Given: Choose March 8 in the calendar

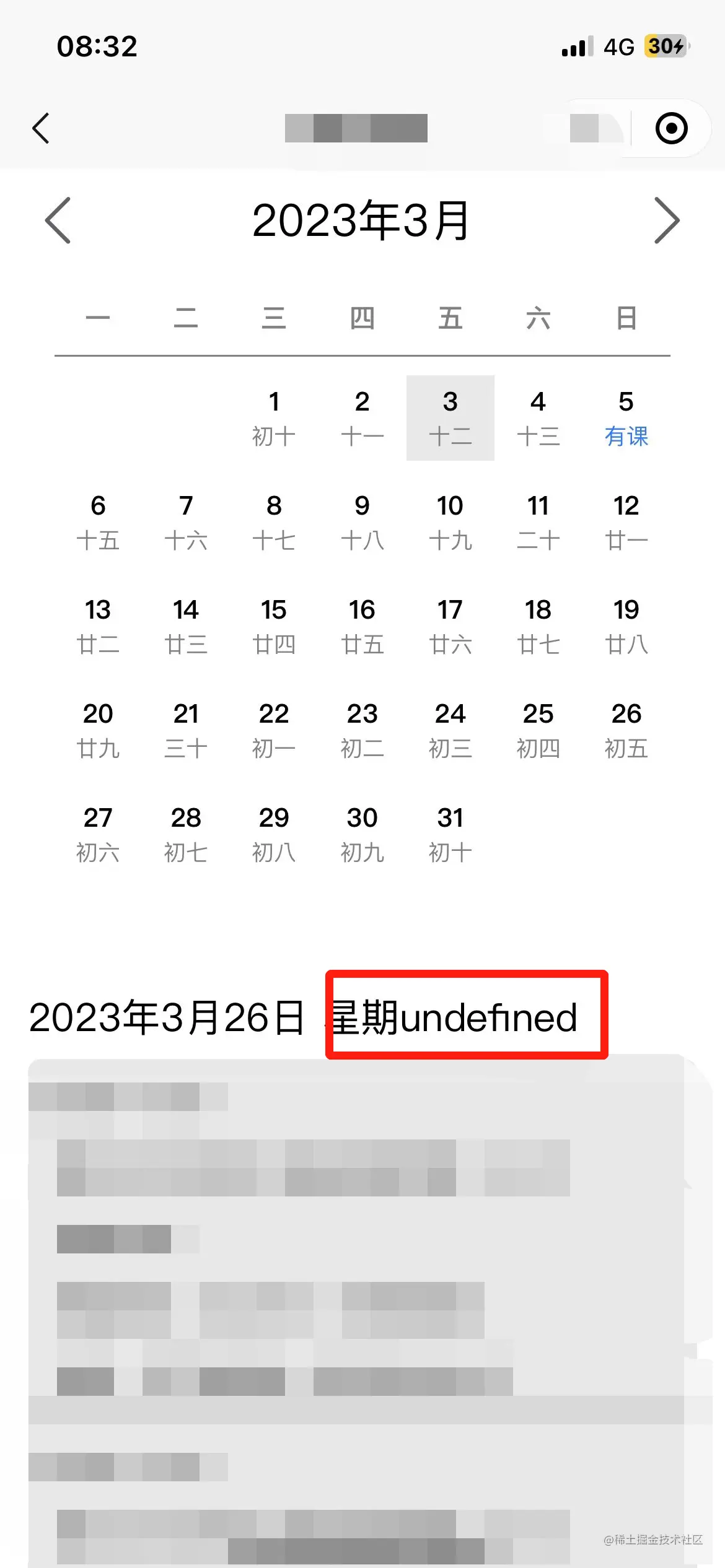Looking at the screenshot, I should pyautogui.click(x=274, y=522).
